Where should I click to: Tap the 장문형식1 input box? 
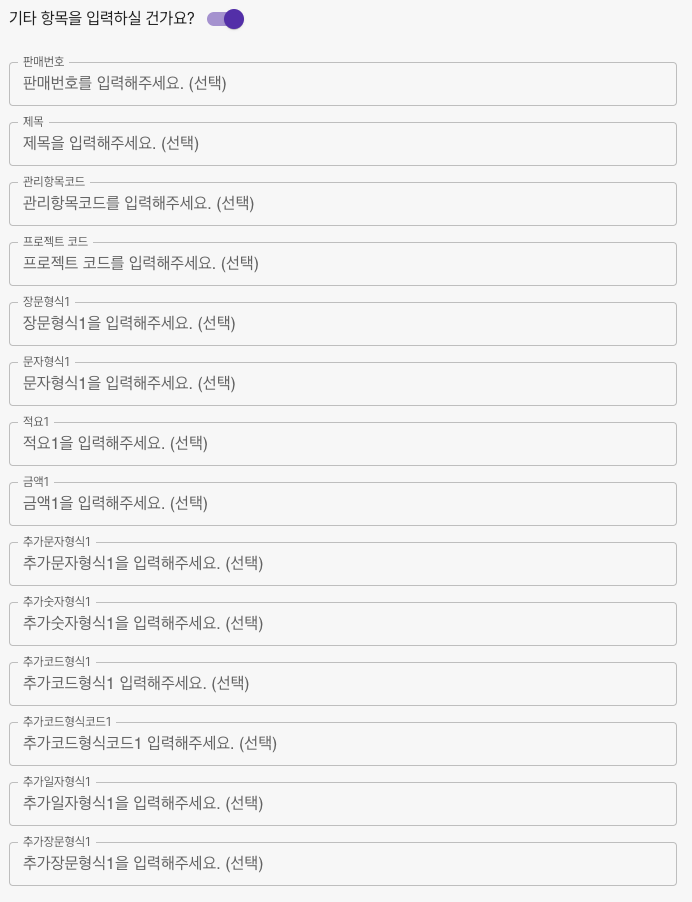point(343,324)
